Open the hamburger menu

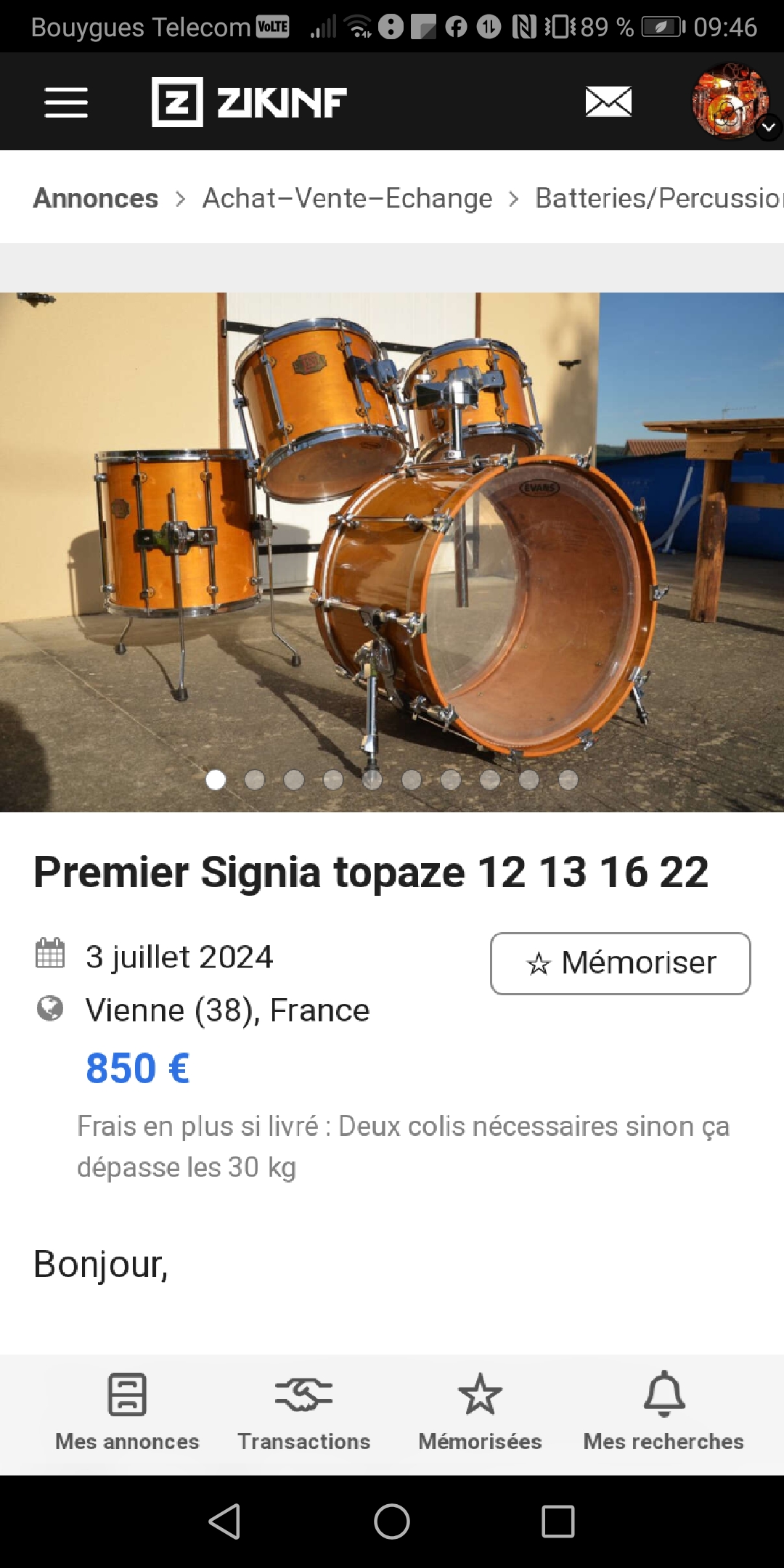pyautogui.click(x=66, y=102)
